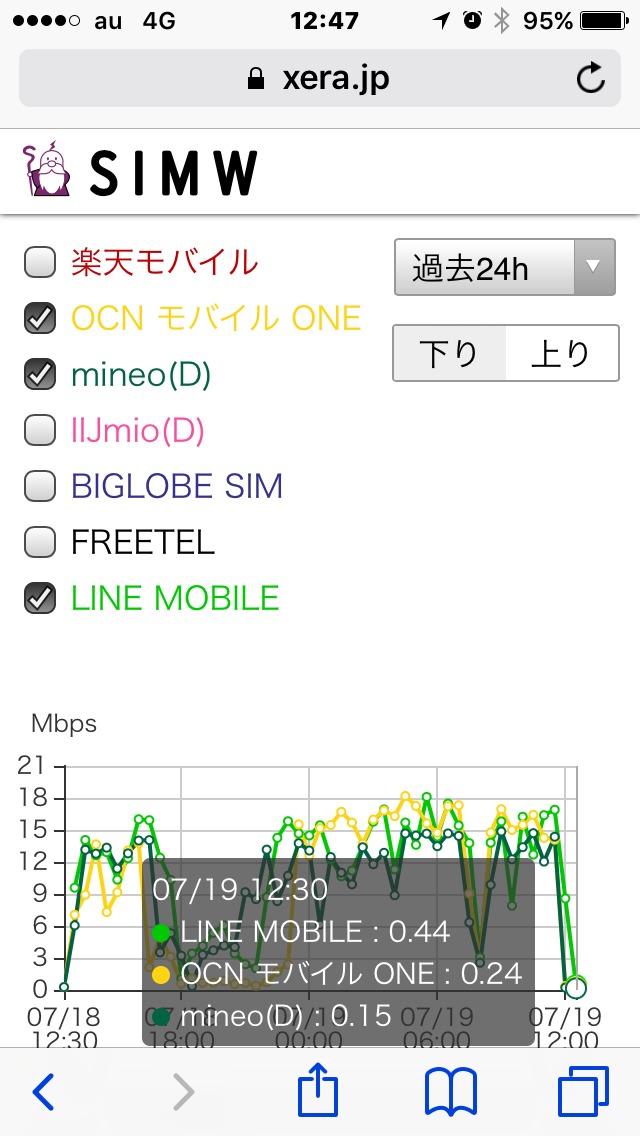Untick the LINE MOBILE checkbox
The image size is (640, 1136).
point(40,599)
